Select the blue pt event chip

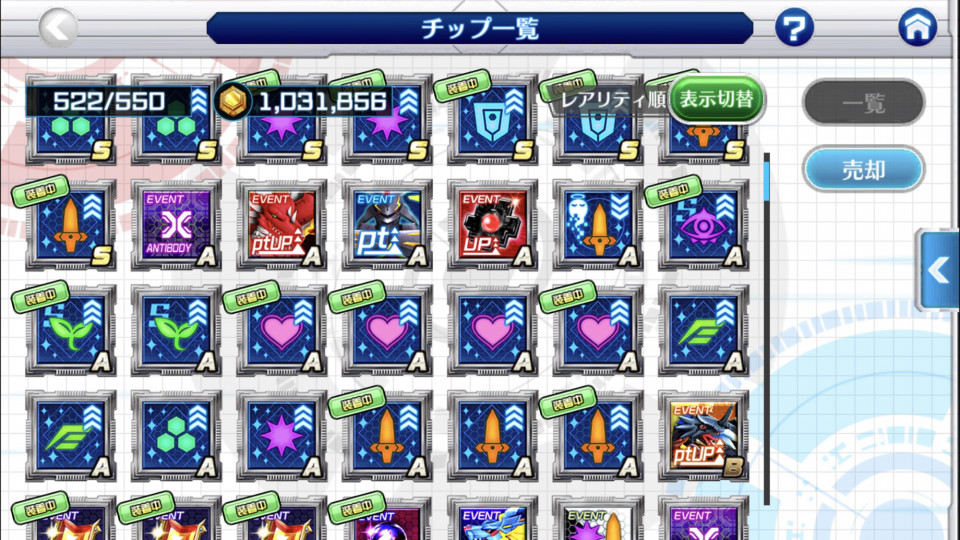tap(387, 225)
